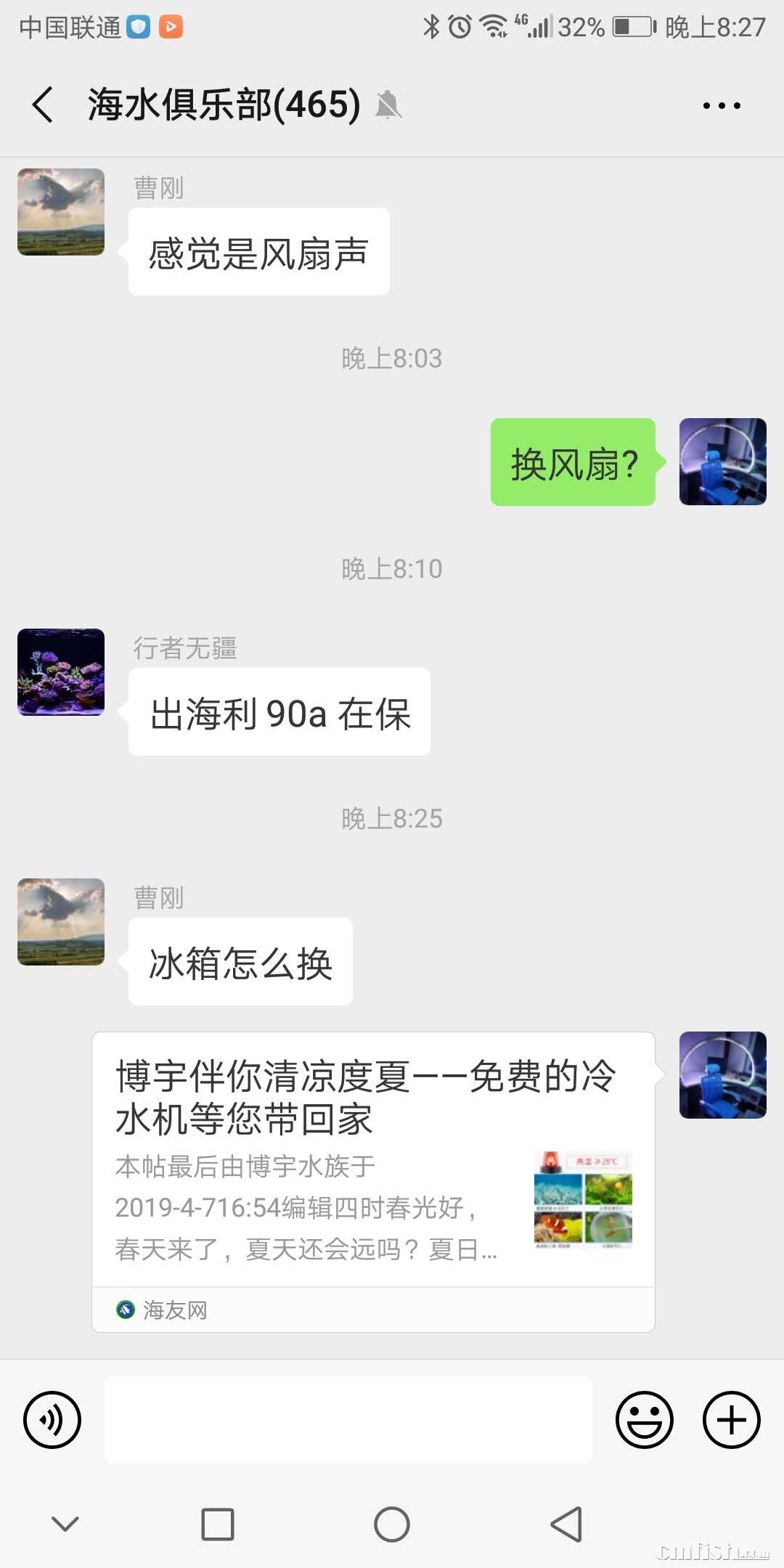The image size is (784, 1568).
Task: Focus the message text field
Action: (x=348, y=1420)
